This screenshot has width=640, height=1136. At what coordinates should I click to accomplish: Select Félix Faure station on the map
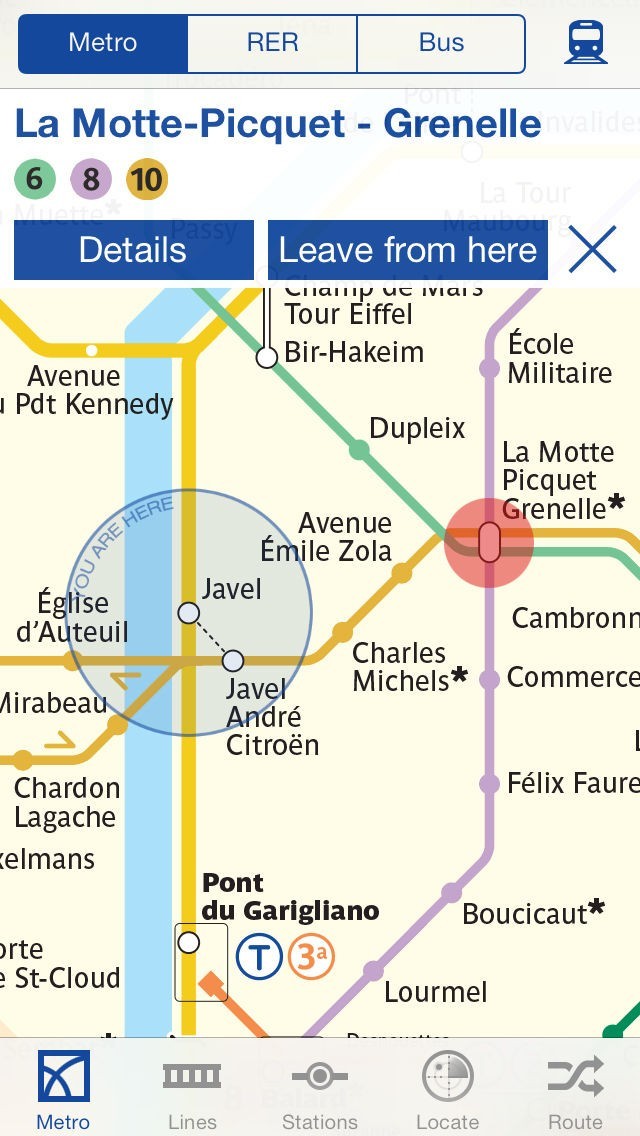[x=489, y=783]
